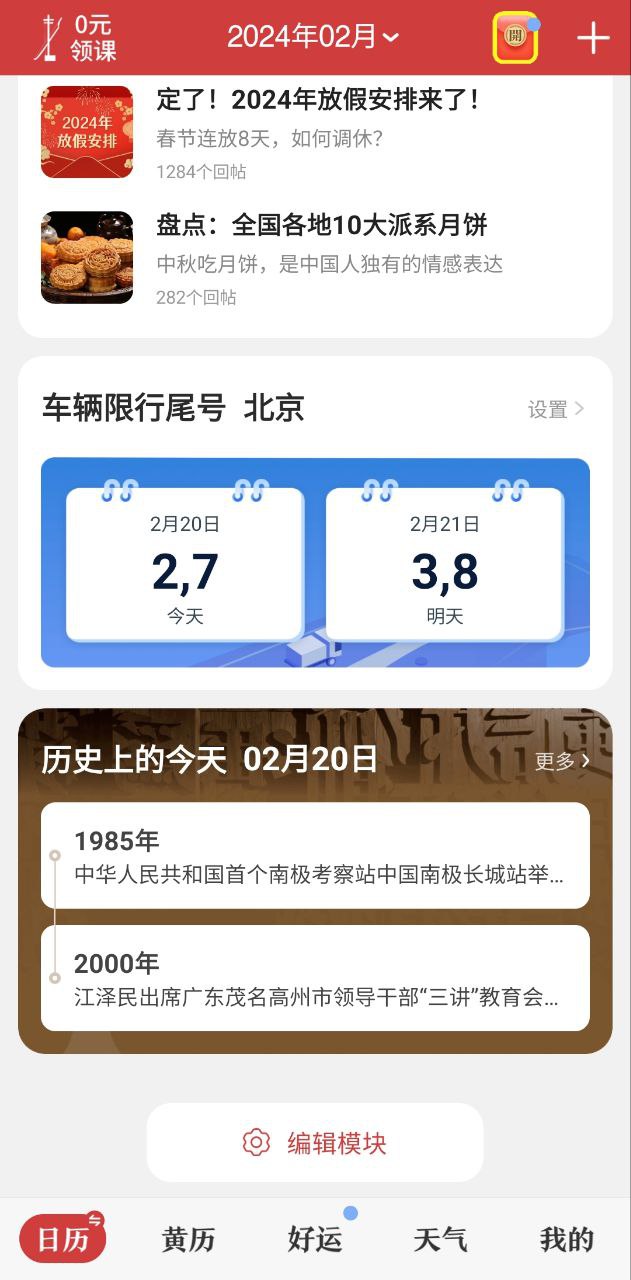Switch to the 天气 tab

point(441,1239)
